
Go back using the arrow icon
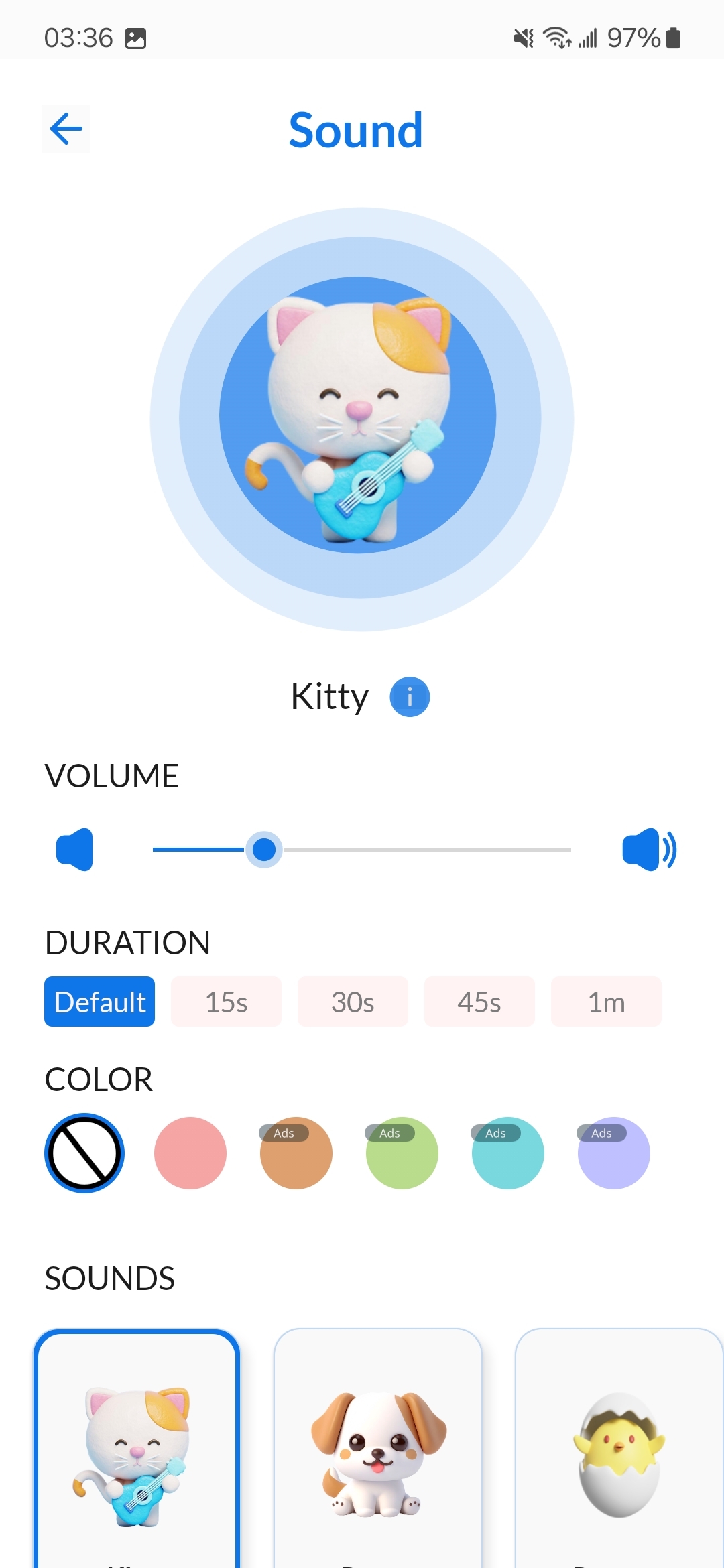coord(66,129)
